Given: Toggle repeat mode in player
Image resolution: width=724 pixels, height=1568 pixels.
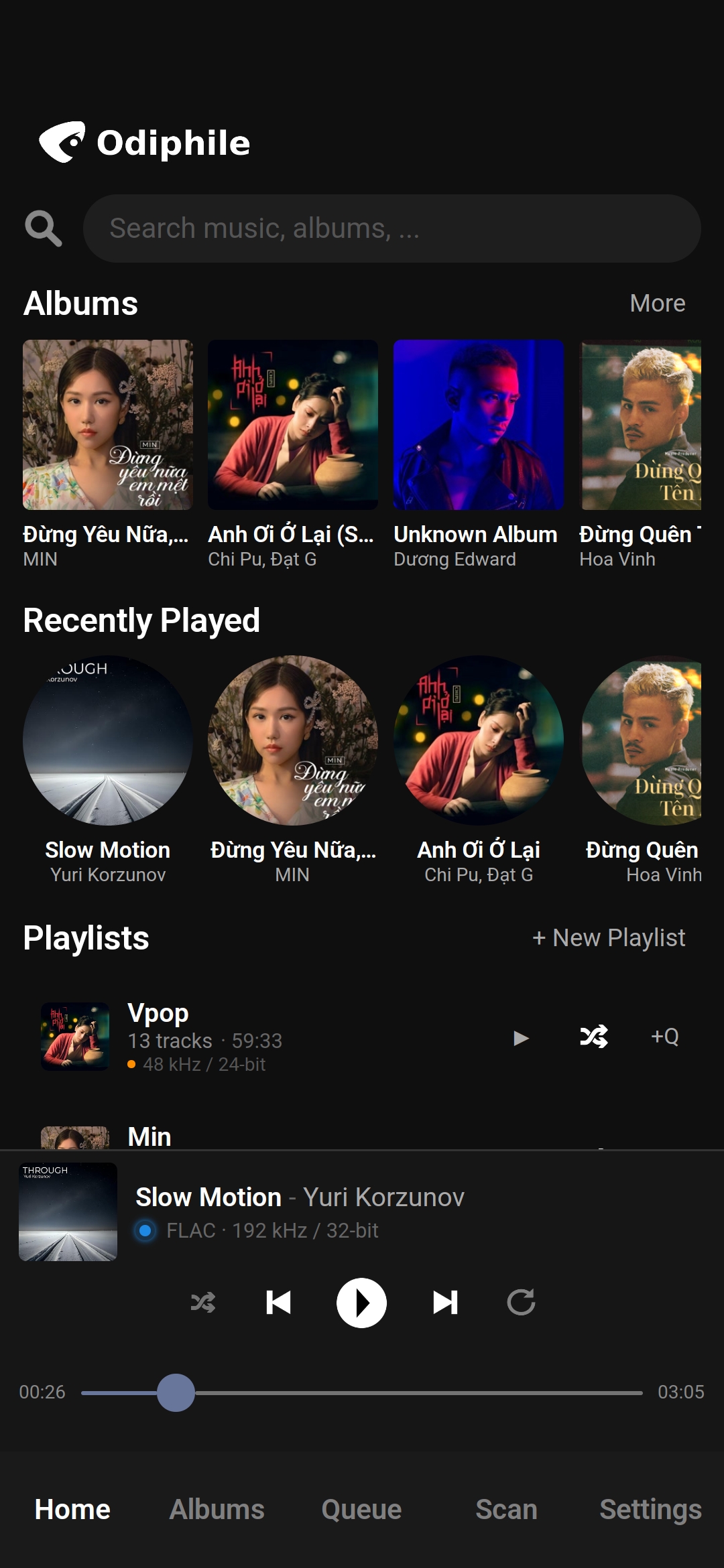Looking at the screenshot, I should [x=521, y=1303].
